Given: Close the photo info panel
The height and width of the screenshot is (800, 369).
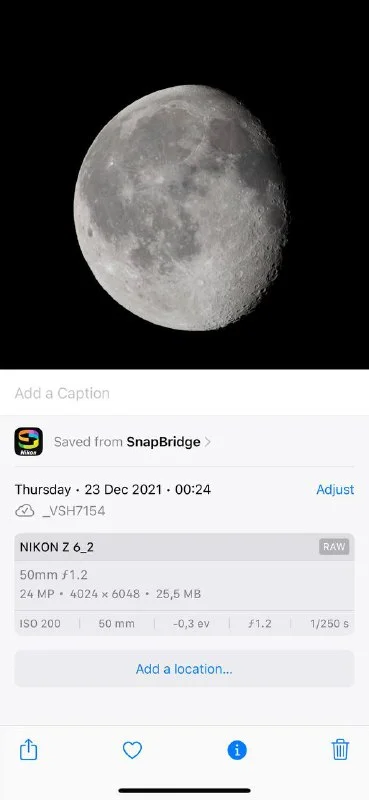Looking at the screenshot, I should pos(237,750).
